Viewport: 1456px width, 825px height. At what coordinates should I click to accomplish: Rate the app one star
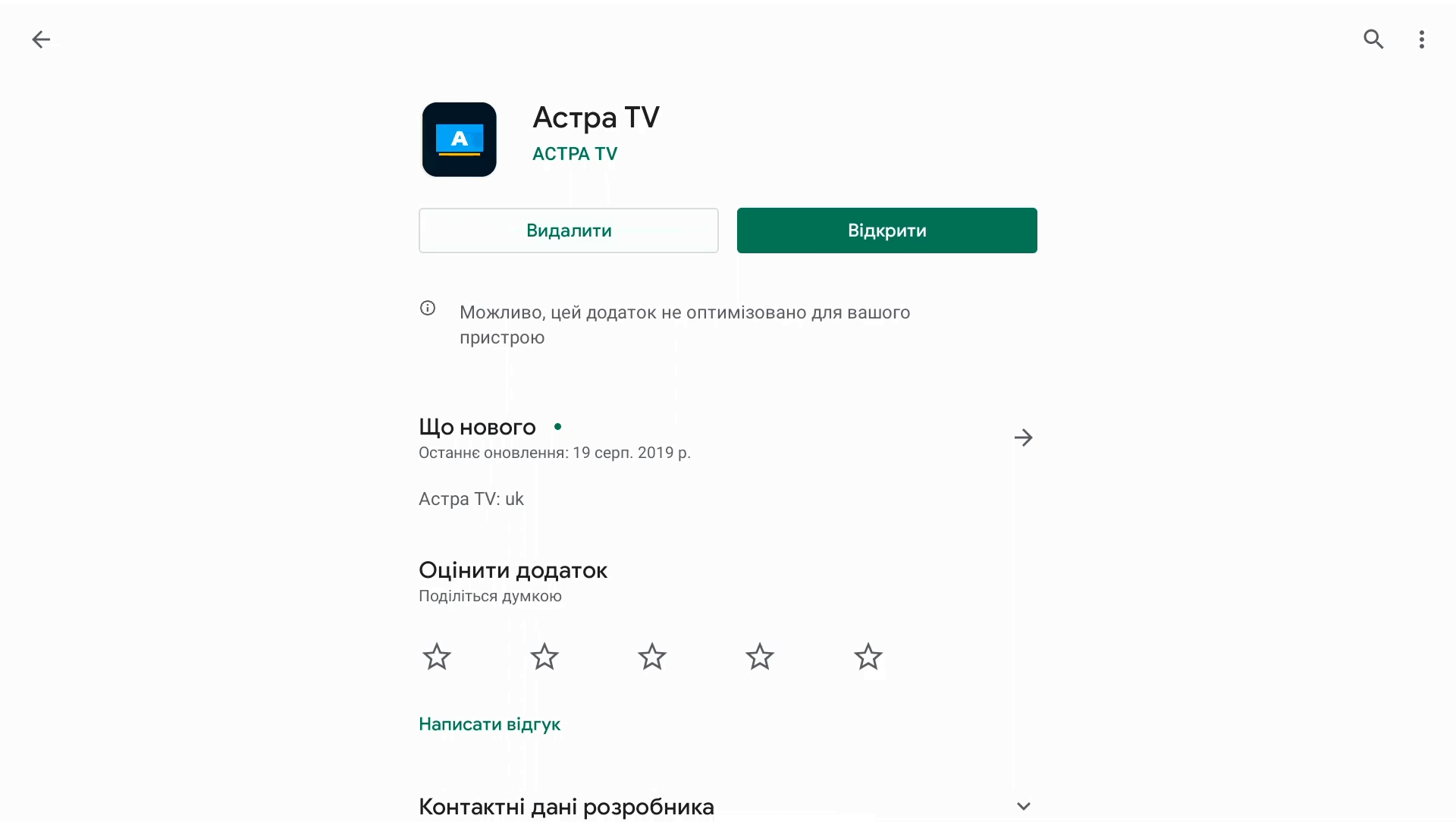click(x=437, y=657)
